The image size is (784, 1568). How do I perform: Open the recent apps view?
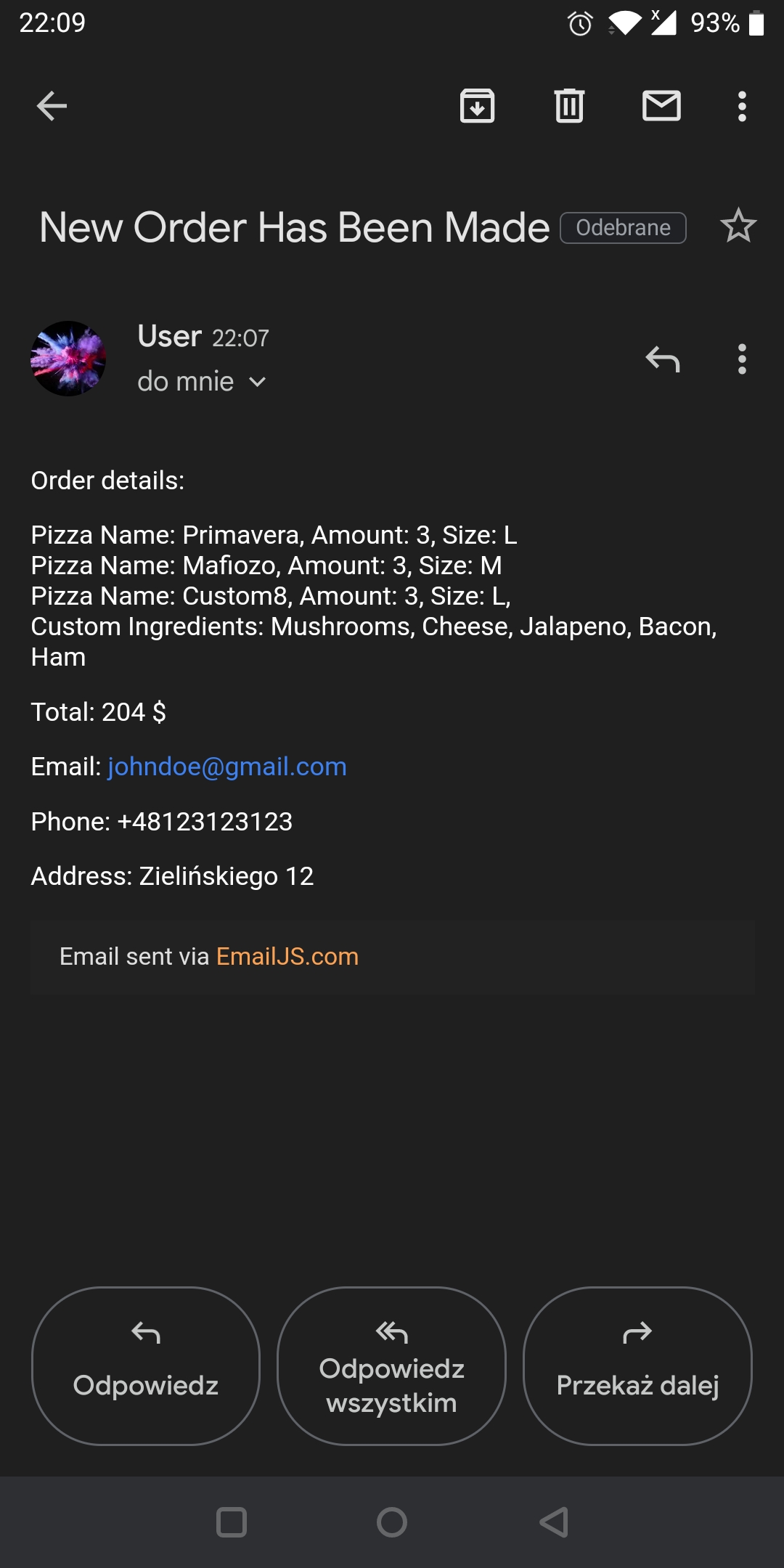point(232,1522)
